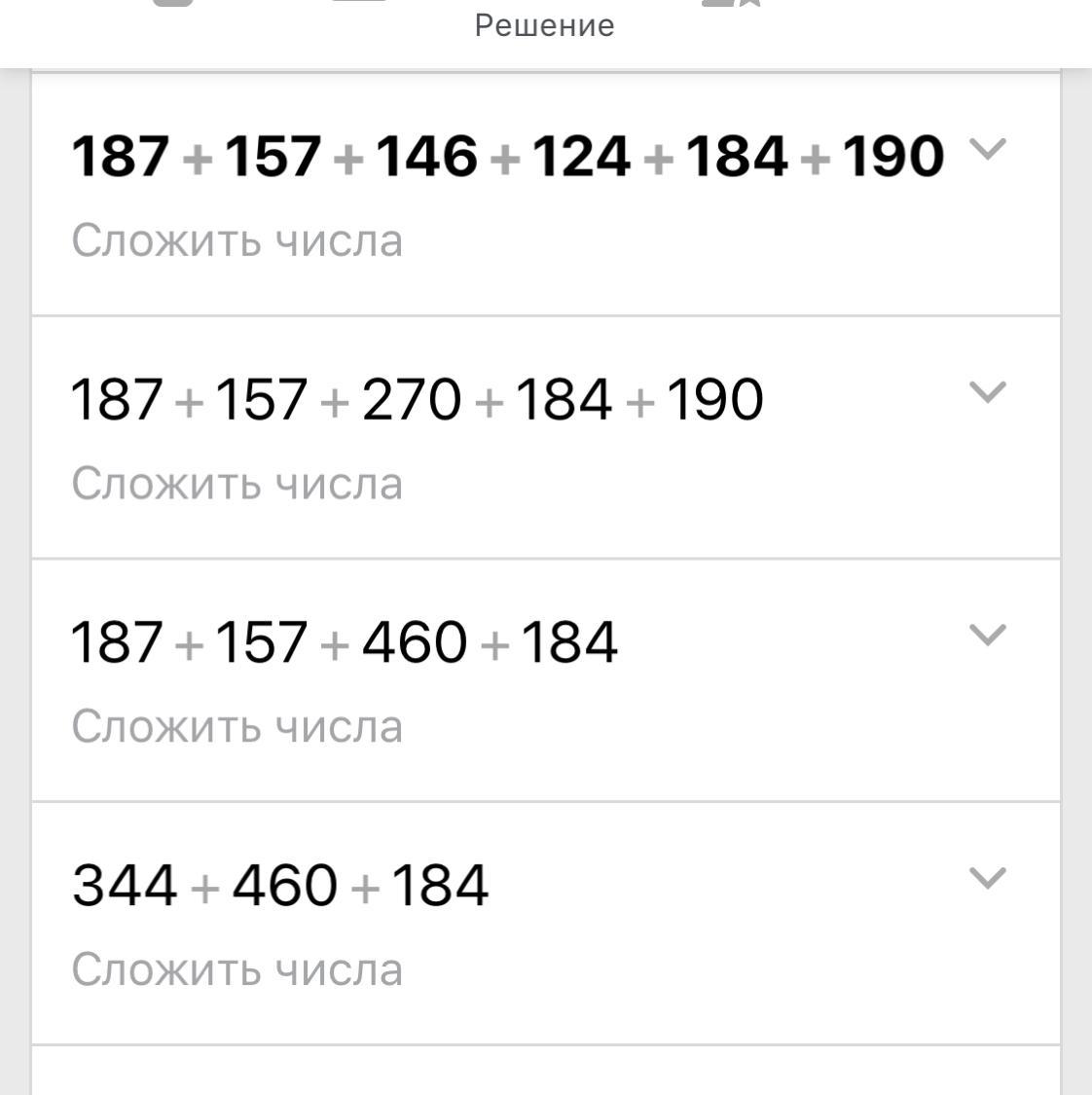
Task: Switch to the Решение tab
Action: coord(544,24)
